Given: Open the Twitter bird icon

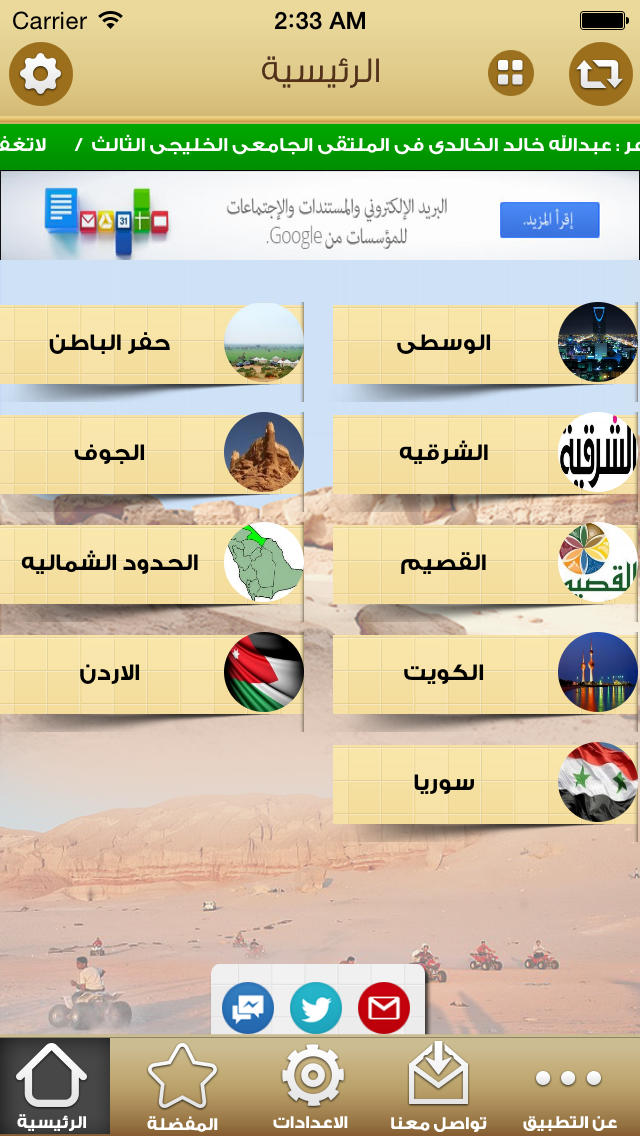Looking at the screenshot, I should pyautogui.click(x=316, y=1007).
